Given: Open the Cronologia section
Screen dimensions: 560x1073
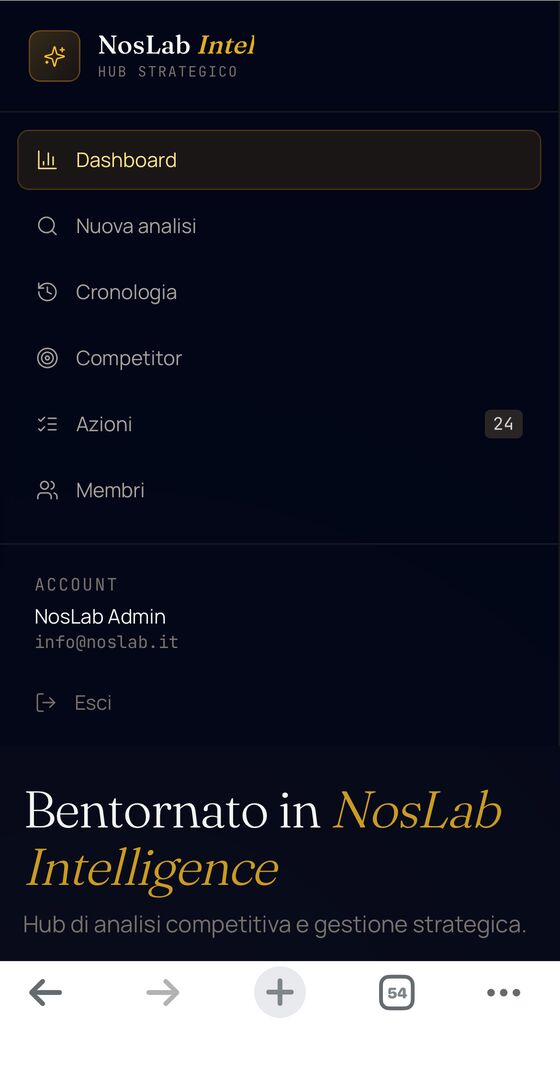Looking at the screenshot, I should [279, 292].
